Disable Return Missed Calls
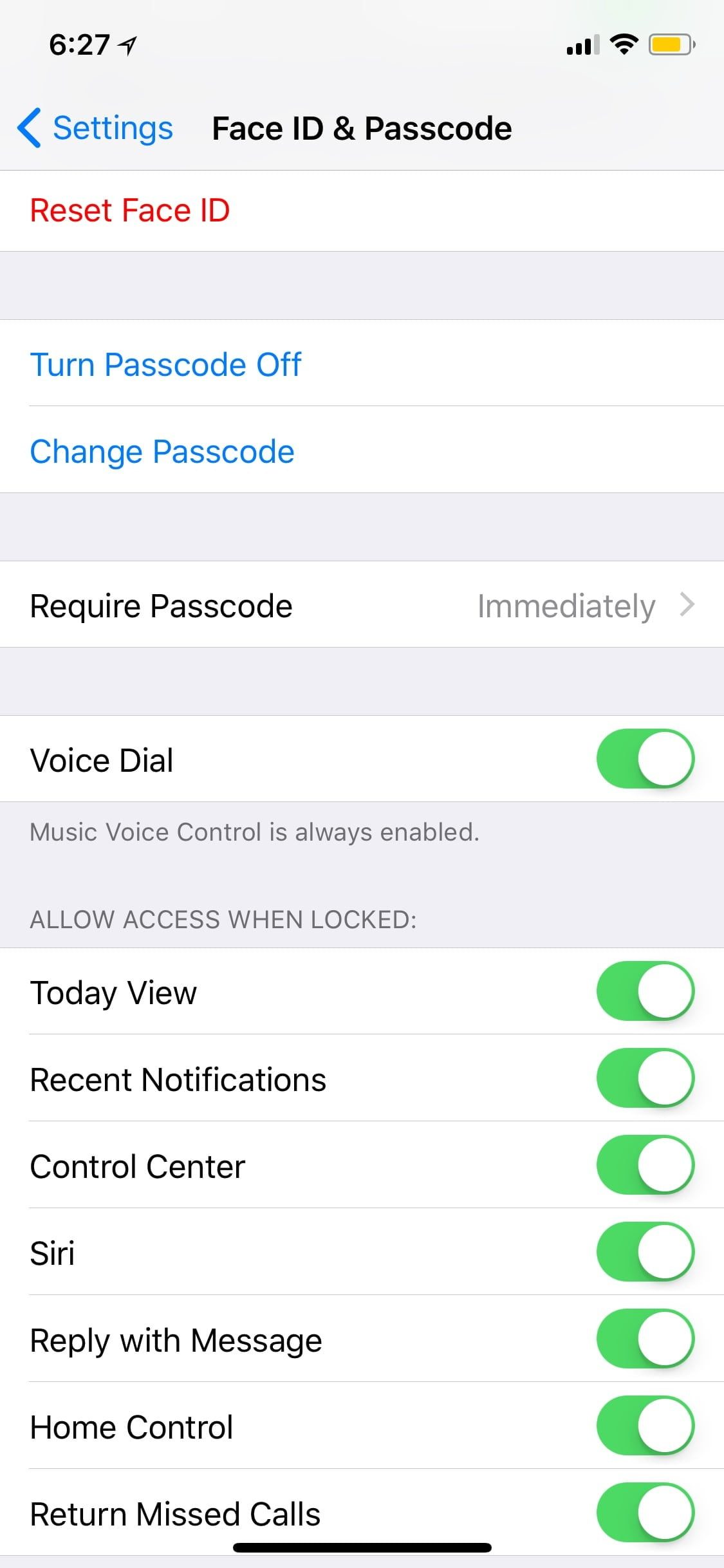 pyautogui.click(x=645, y=1513)
